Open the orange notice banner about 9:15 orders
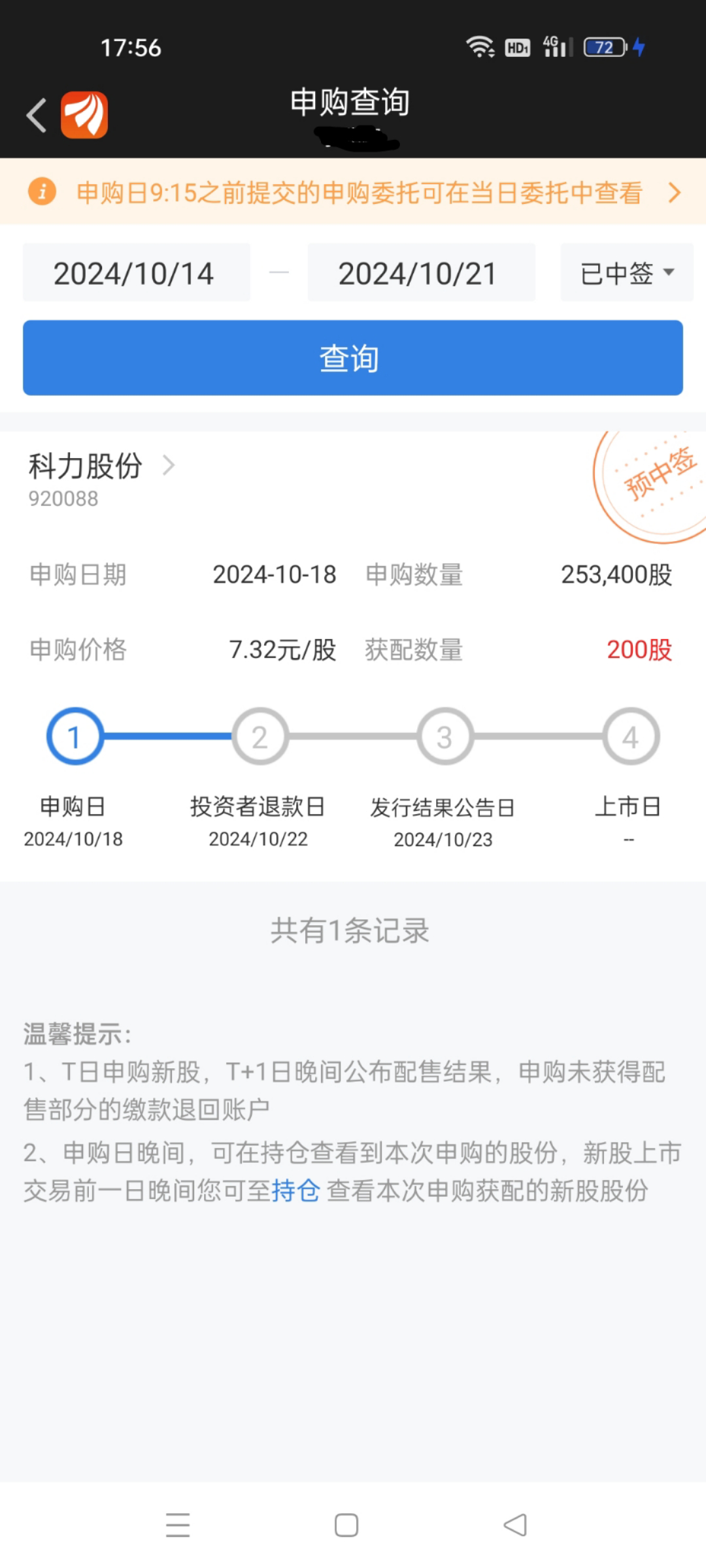The width and height of the screenshot is (706, 1568). (353, 192)
